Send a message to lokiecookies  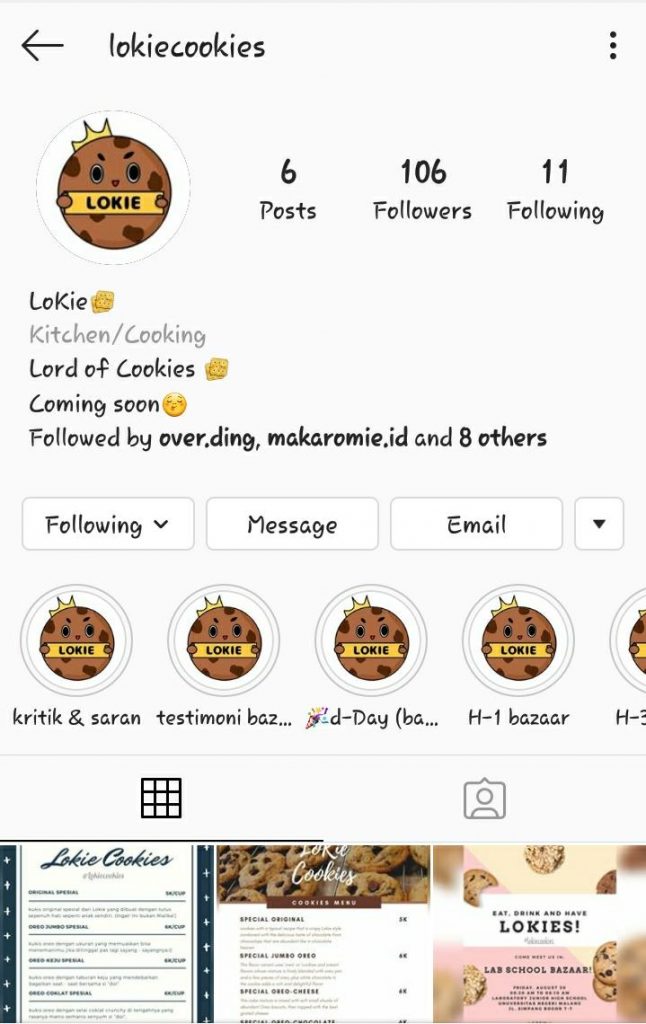pos(292,524)
